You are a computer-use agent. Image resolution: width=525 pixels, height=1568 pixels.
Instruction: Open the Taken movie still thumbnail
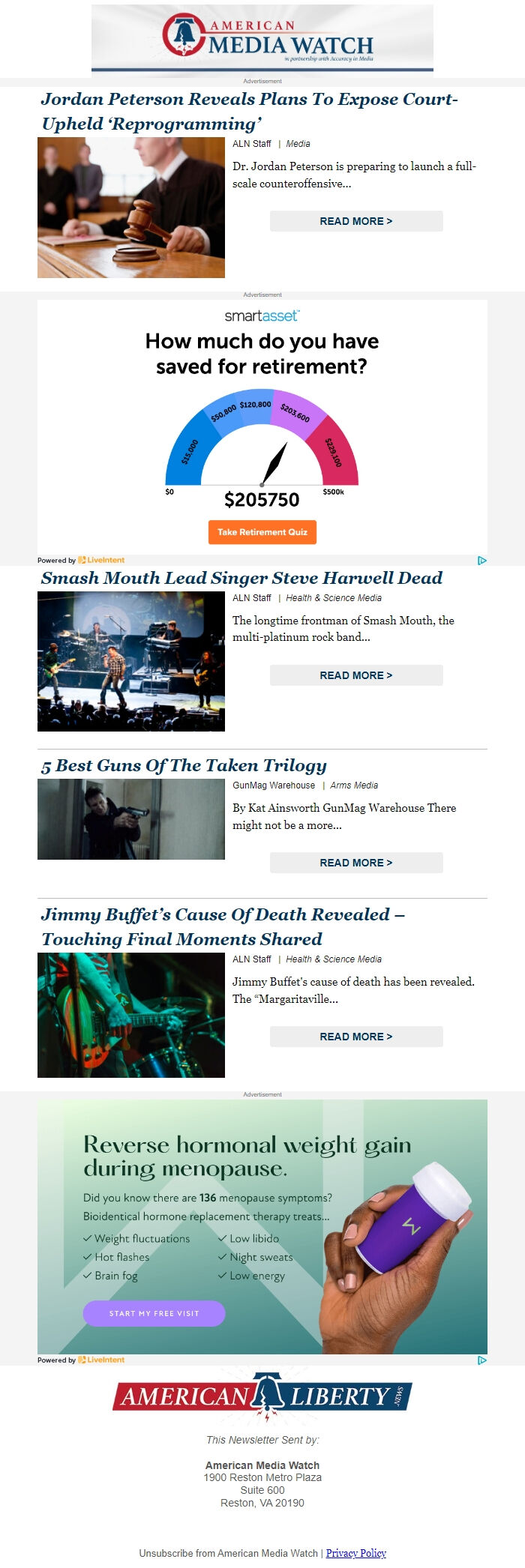[131, 819]
